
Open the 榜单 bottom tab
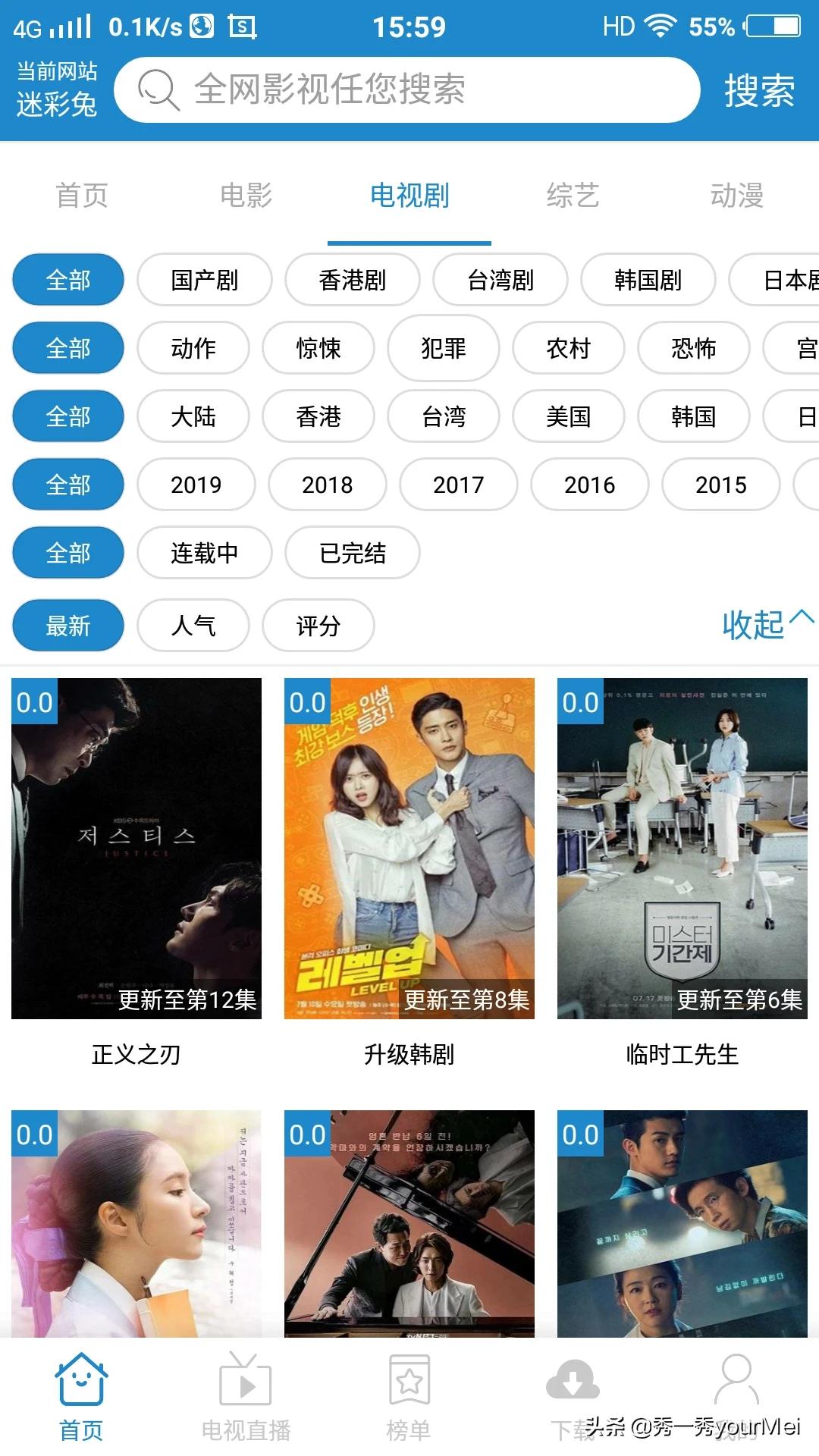point(409,1397)
